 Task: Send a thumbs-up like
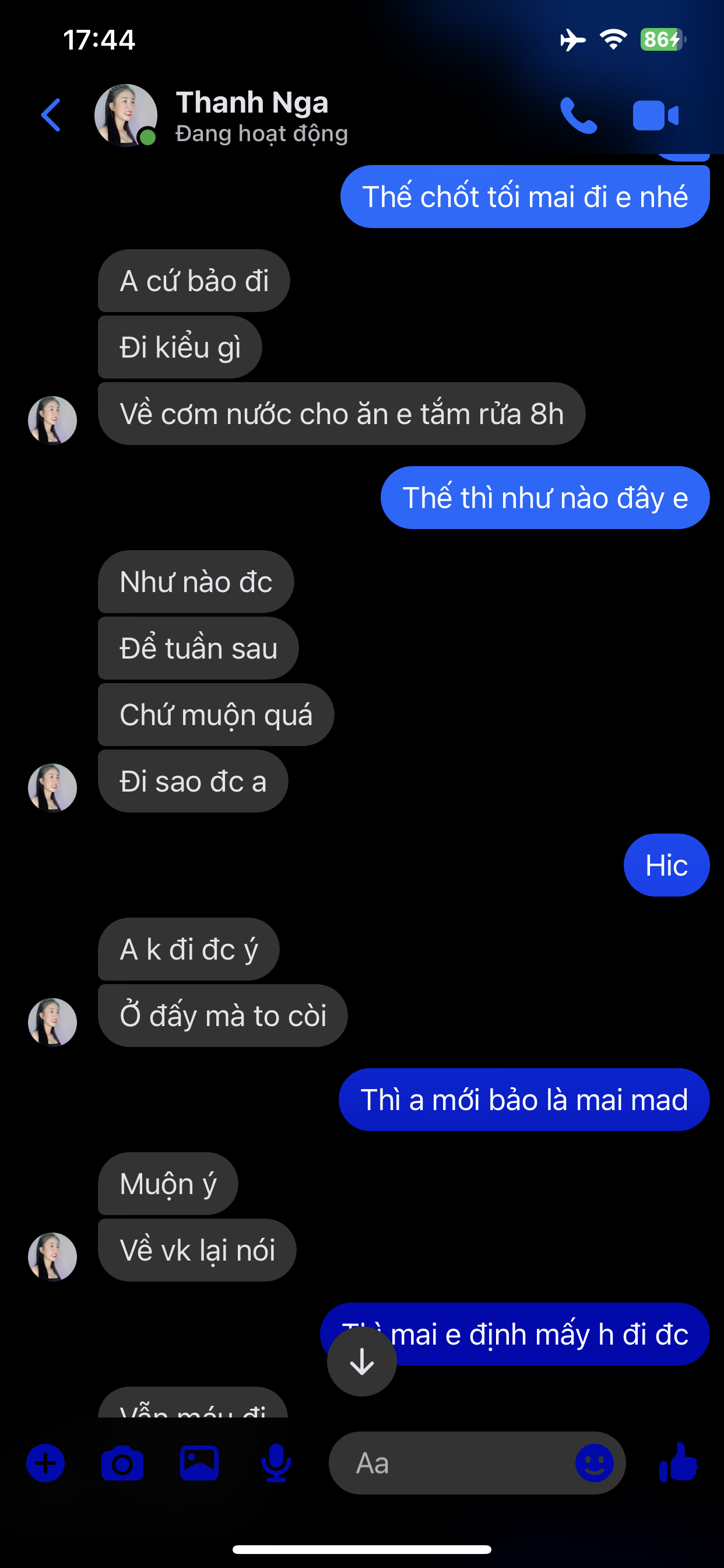coord(679,1462)
